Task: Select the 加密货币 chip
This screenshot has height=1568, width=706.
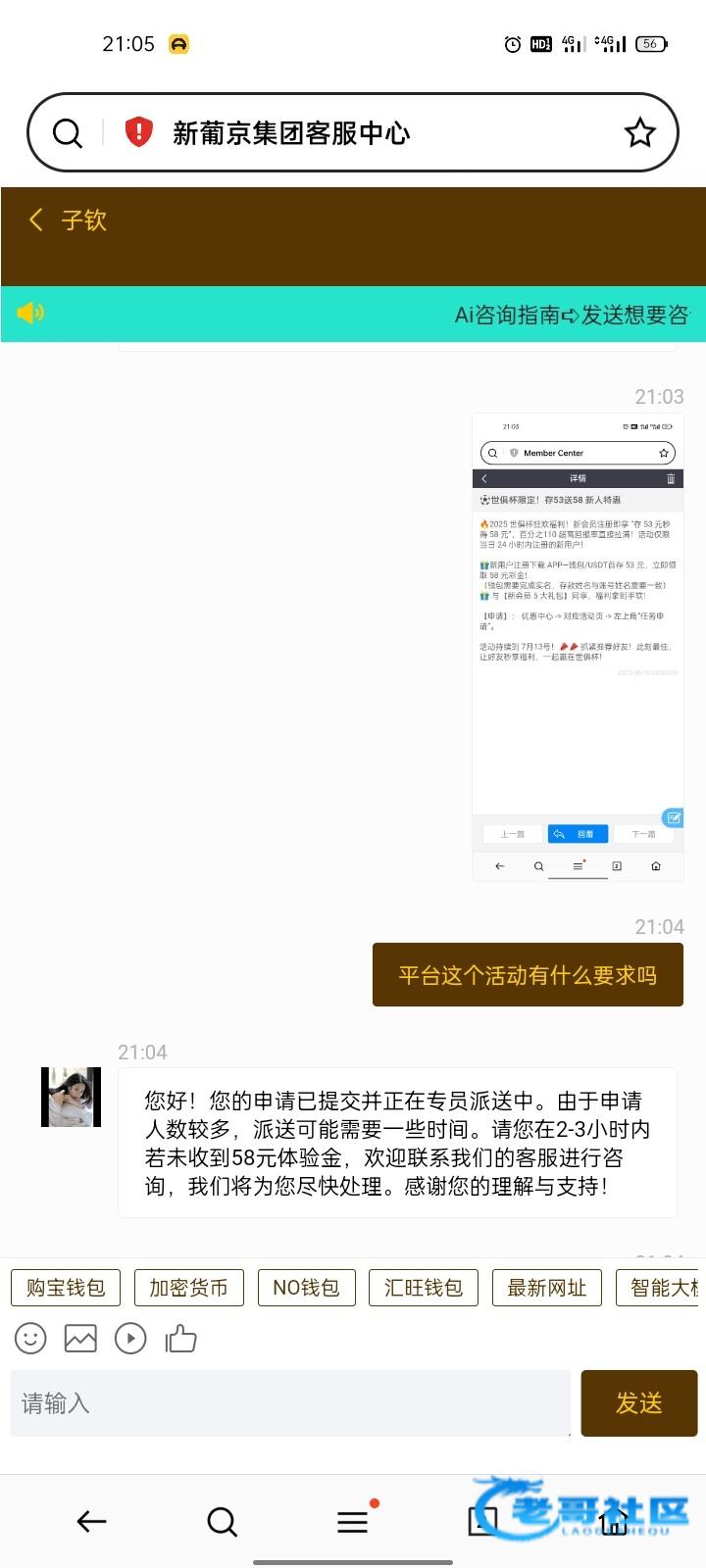Action: (188, 1288)
